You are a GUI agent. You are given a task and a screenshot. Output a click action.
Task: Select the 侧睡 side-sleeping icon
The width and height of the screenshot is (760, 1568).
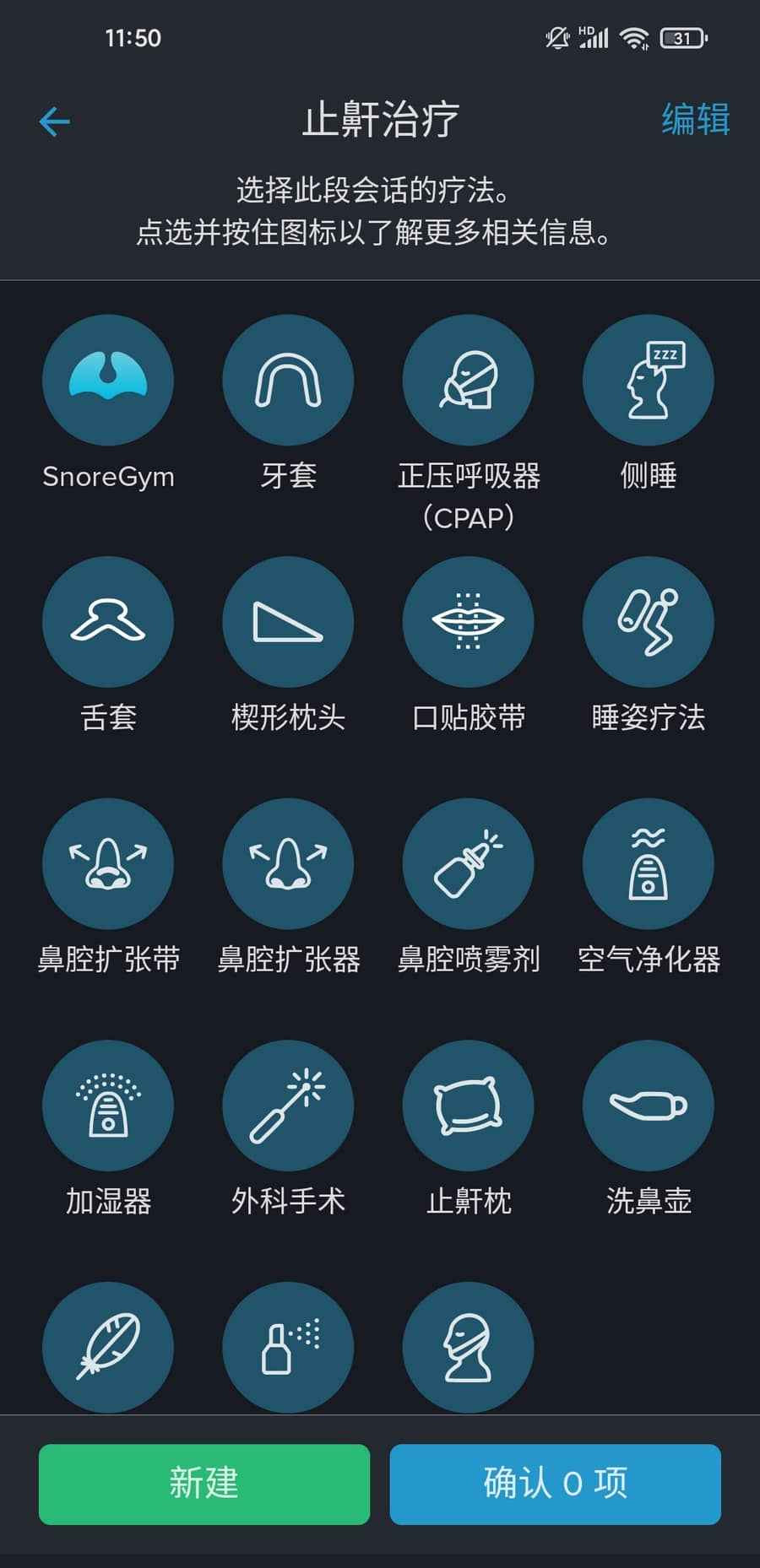click(x=648, y=381)
